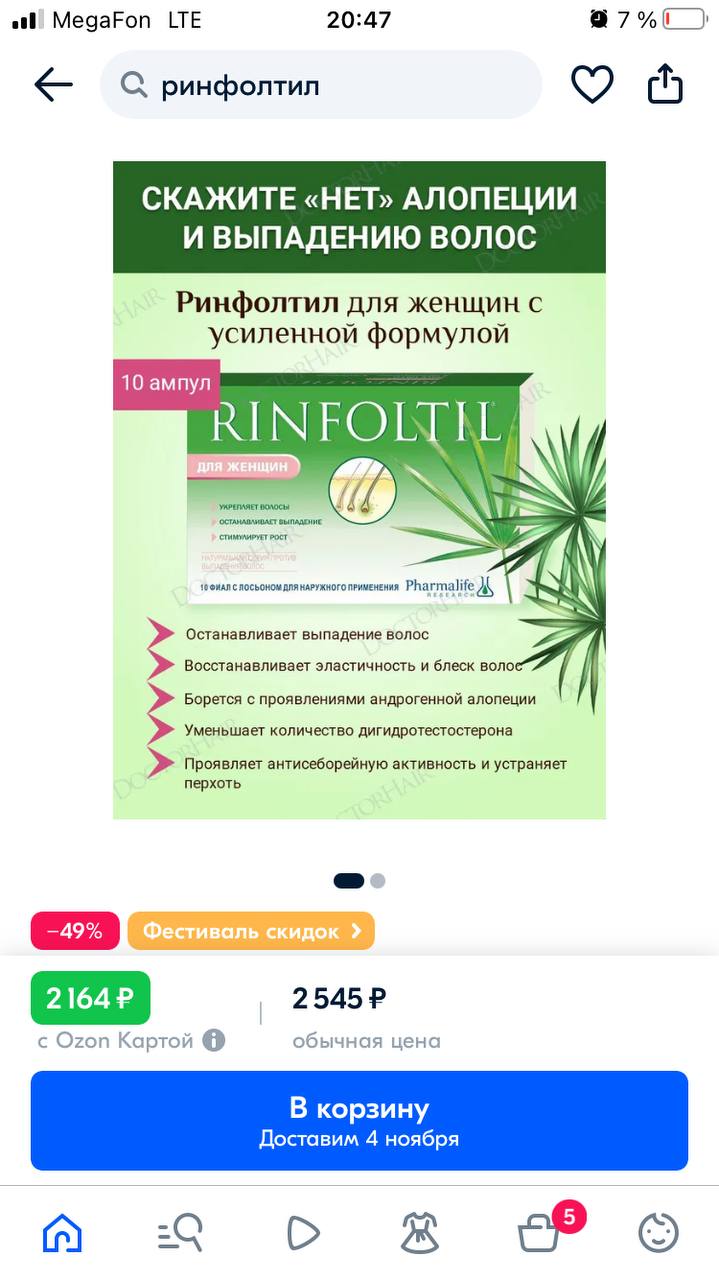Add product to favorites with heart icon
The height and width of the screenshot is (1280, 719).
(592, 85)
